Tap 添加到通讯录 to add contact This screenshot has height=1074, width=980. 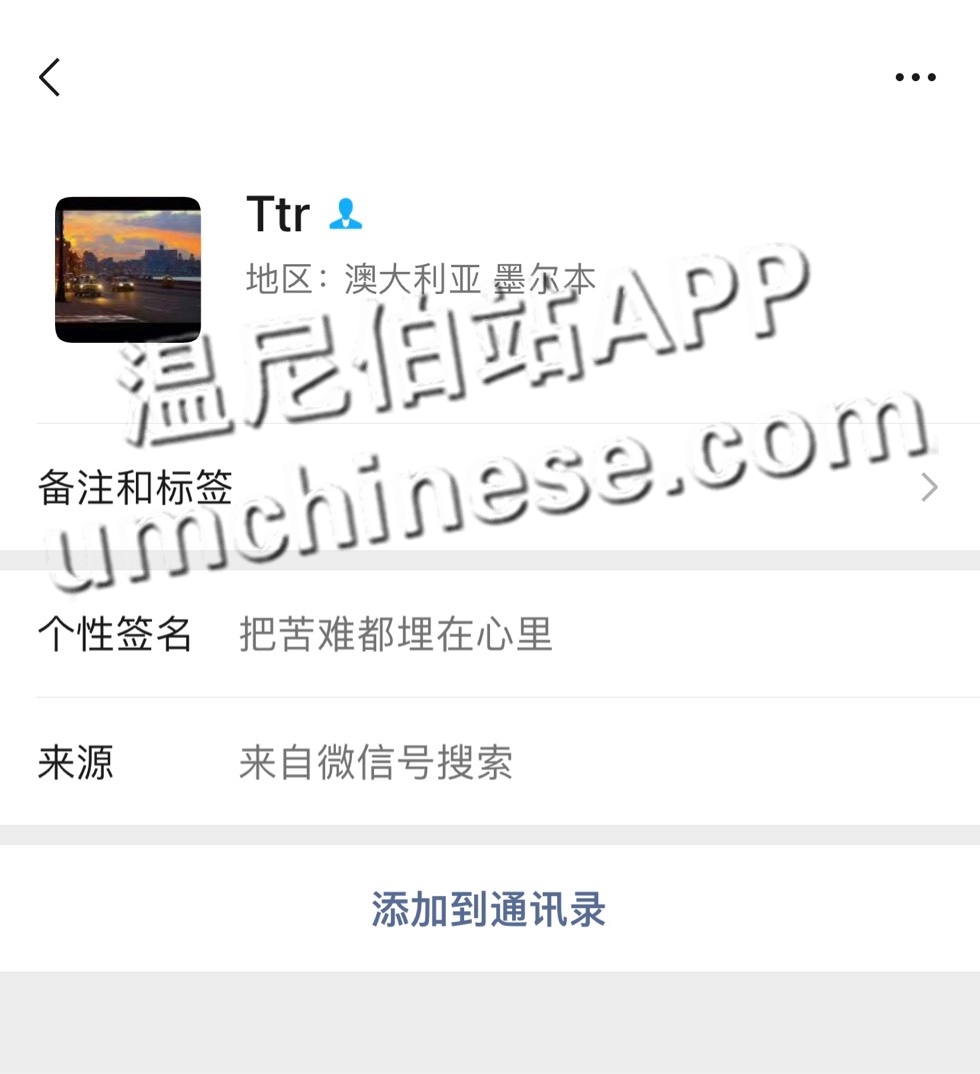click(488, 910)
